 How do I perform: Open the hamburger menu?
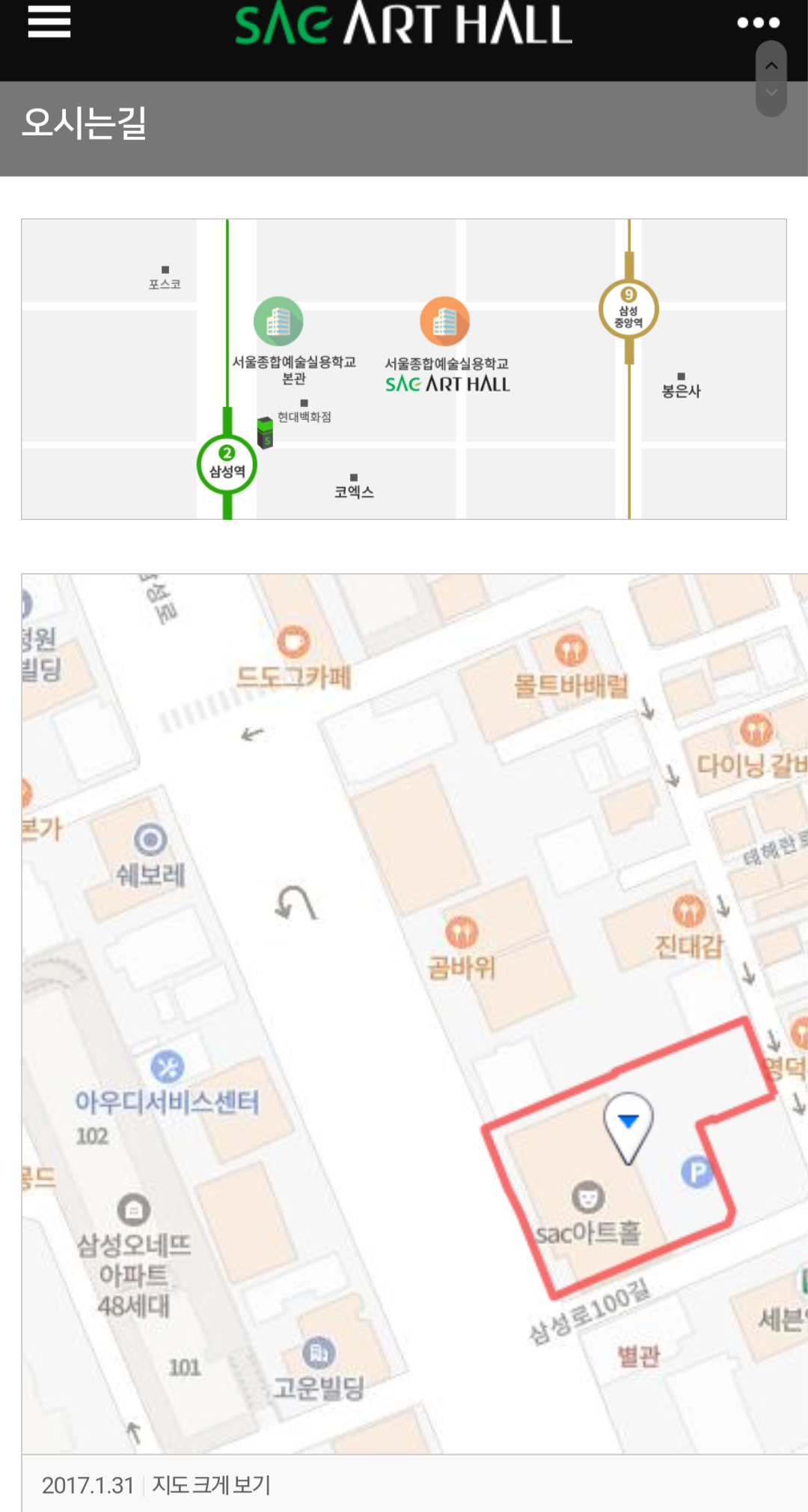pos(49,21)
